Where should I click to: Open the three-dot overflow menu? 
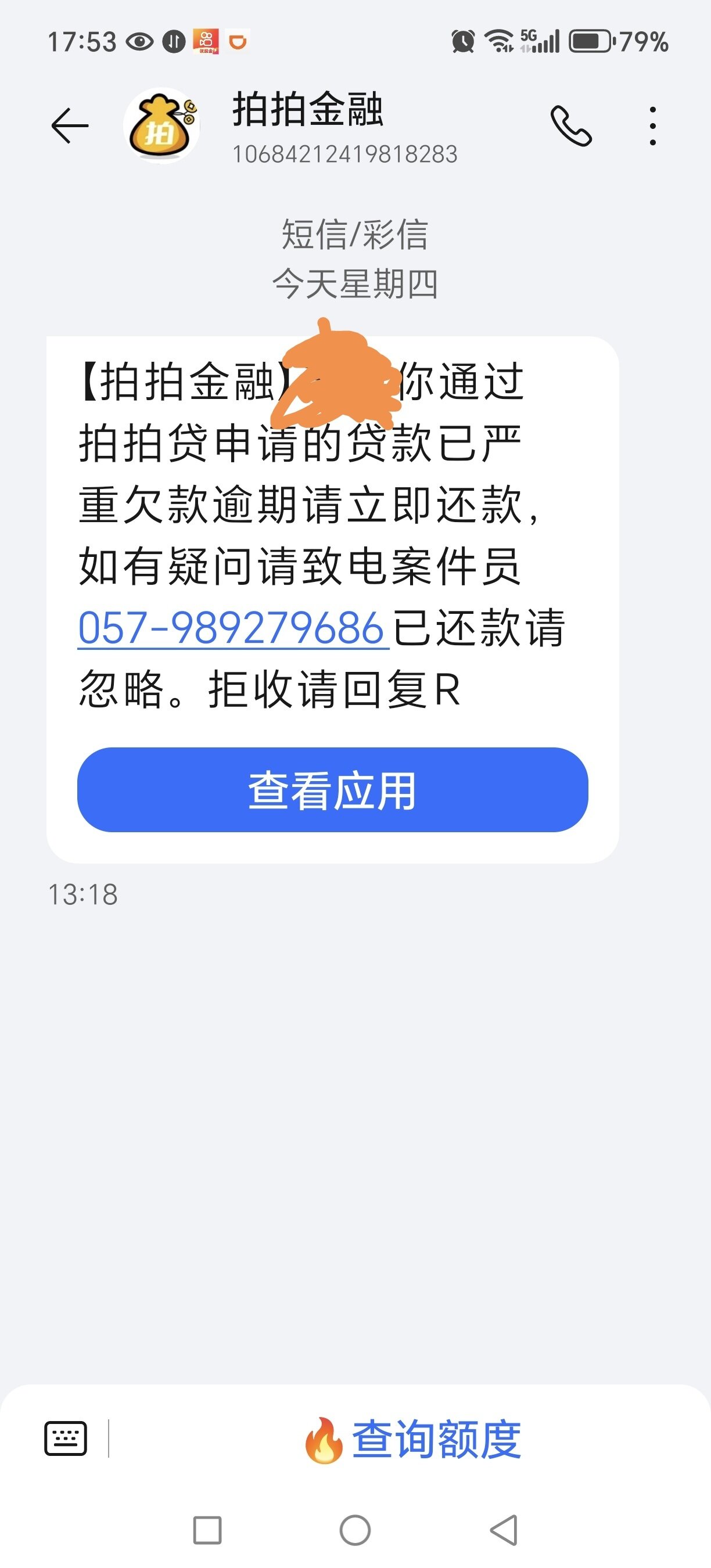(652, 126)
